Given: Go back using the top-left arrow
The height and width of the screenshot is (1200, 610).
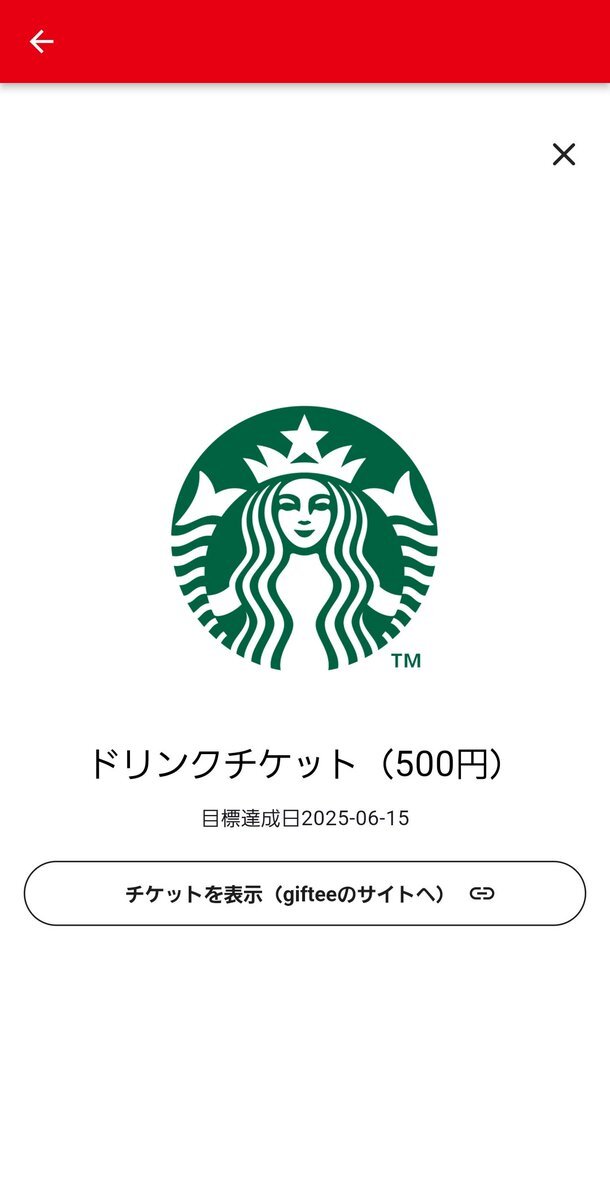Looking at the screenshot, I should click(x=41, y=41).
